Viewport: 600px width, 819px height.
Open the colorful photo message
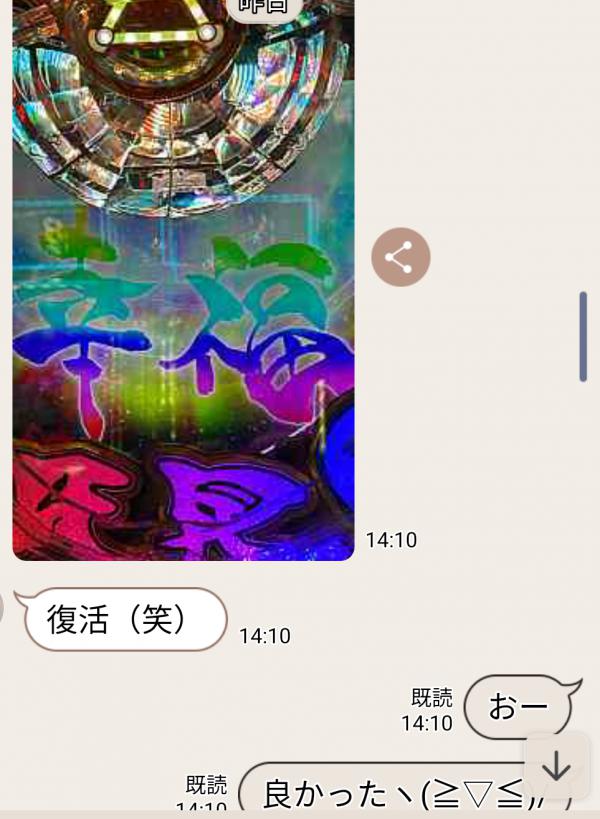coord(183,300)
